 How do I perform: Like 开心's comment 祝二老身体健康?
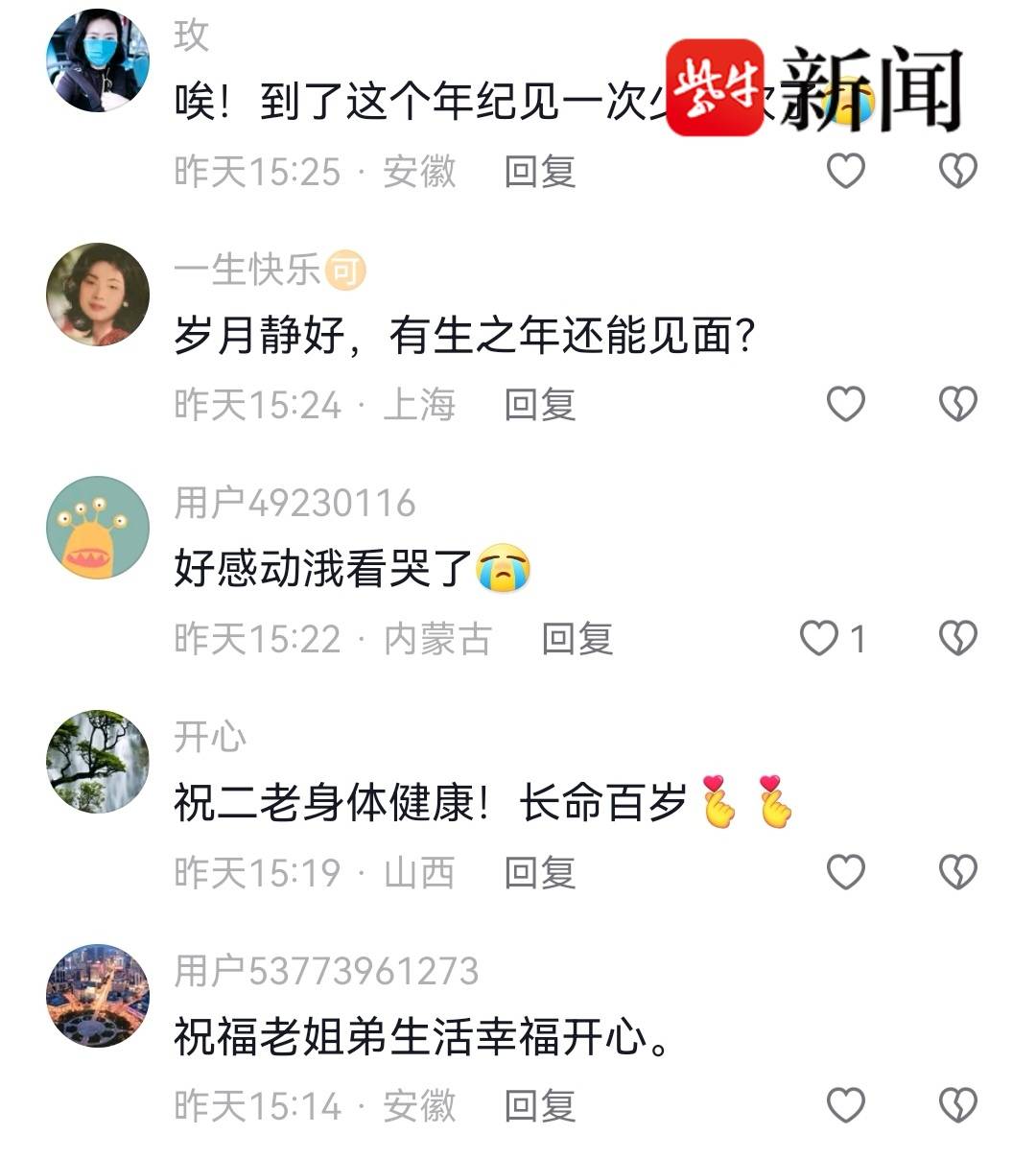pos(845,872)
